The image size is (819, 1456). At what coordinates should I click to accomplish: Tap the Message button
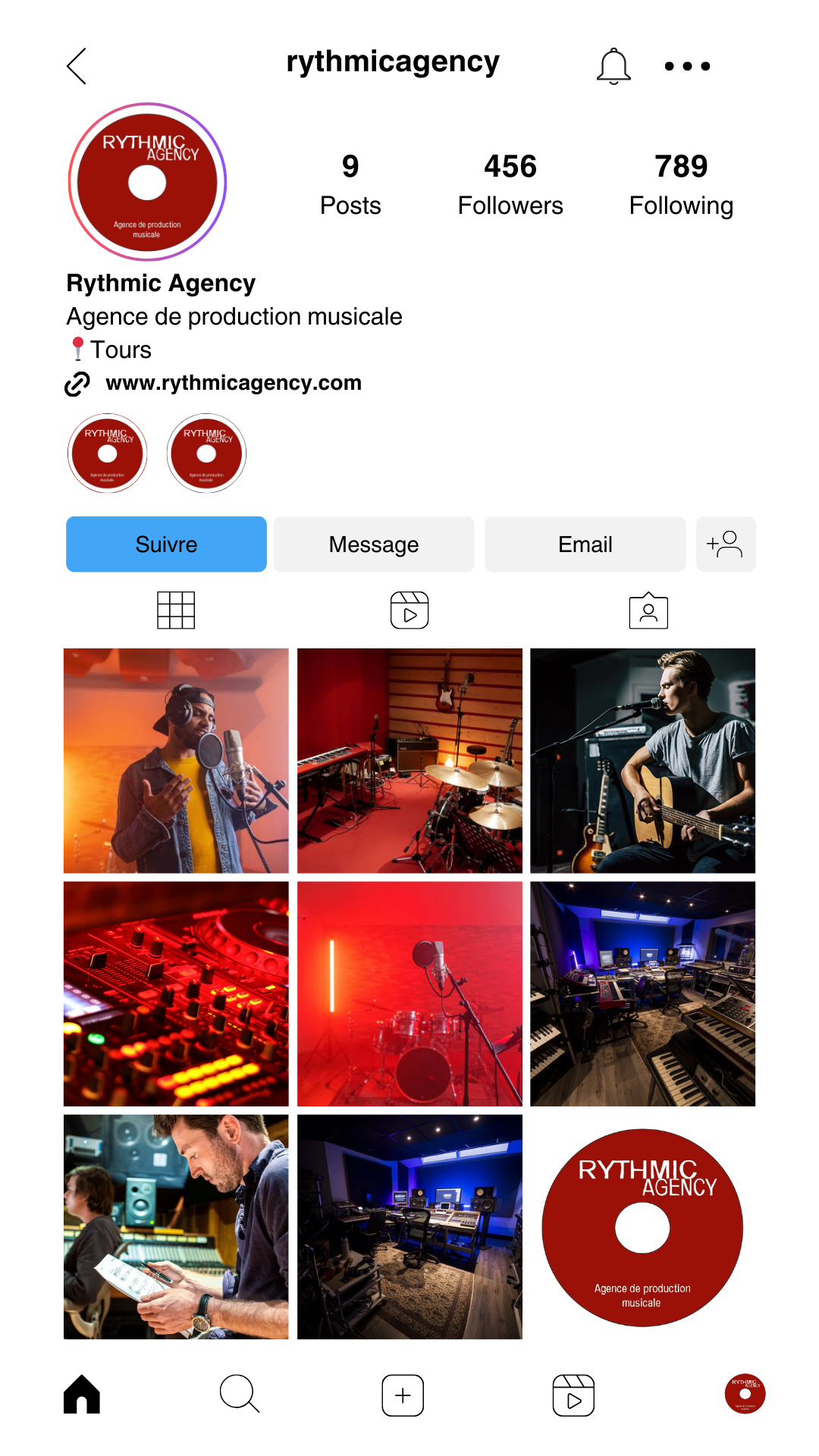[373, 544]
